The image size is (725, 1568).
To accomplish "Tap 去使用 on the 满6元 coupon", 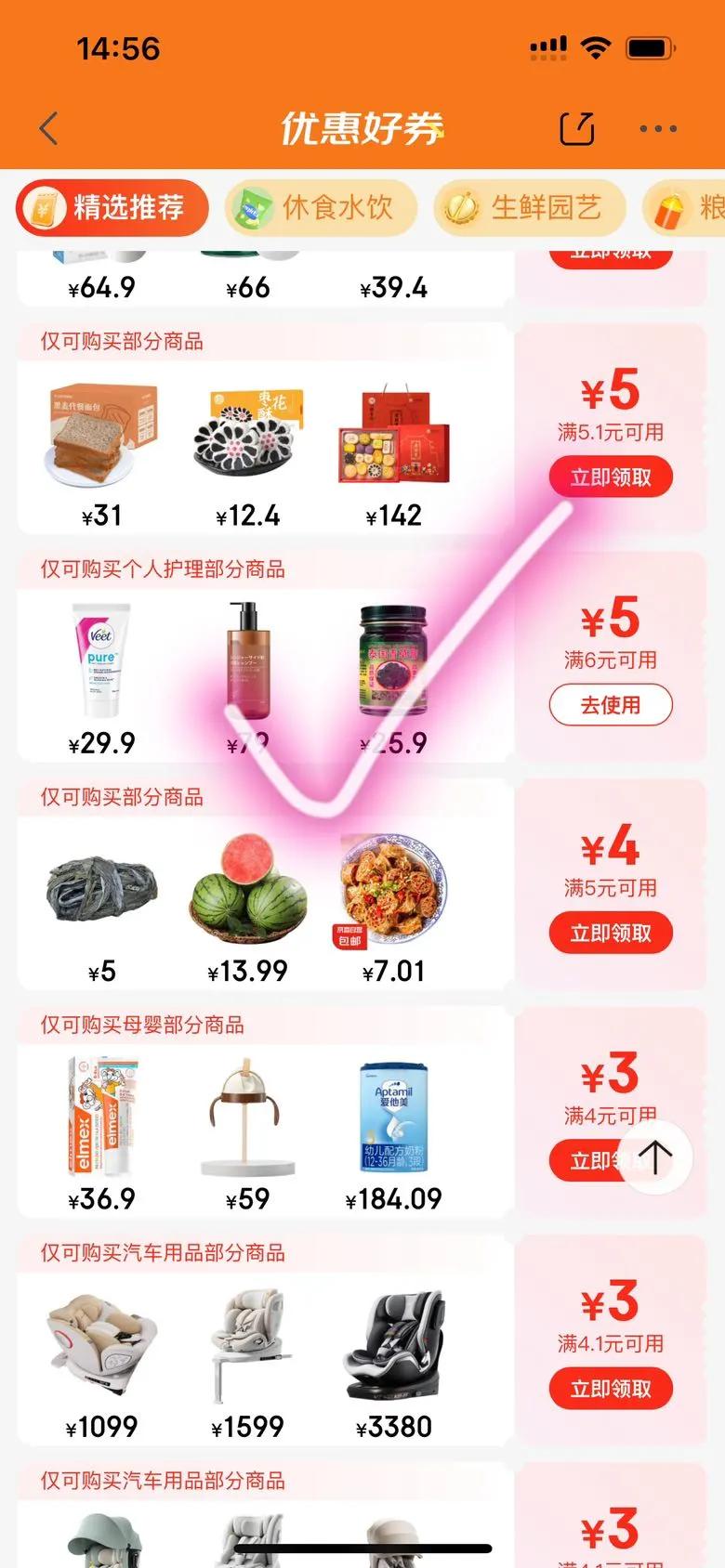I will pyautogui.click(x=611, y=705).
